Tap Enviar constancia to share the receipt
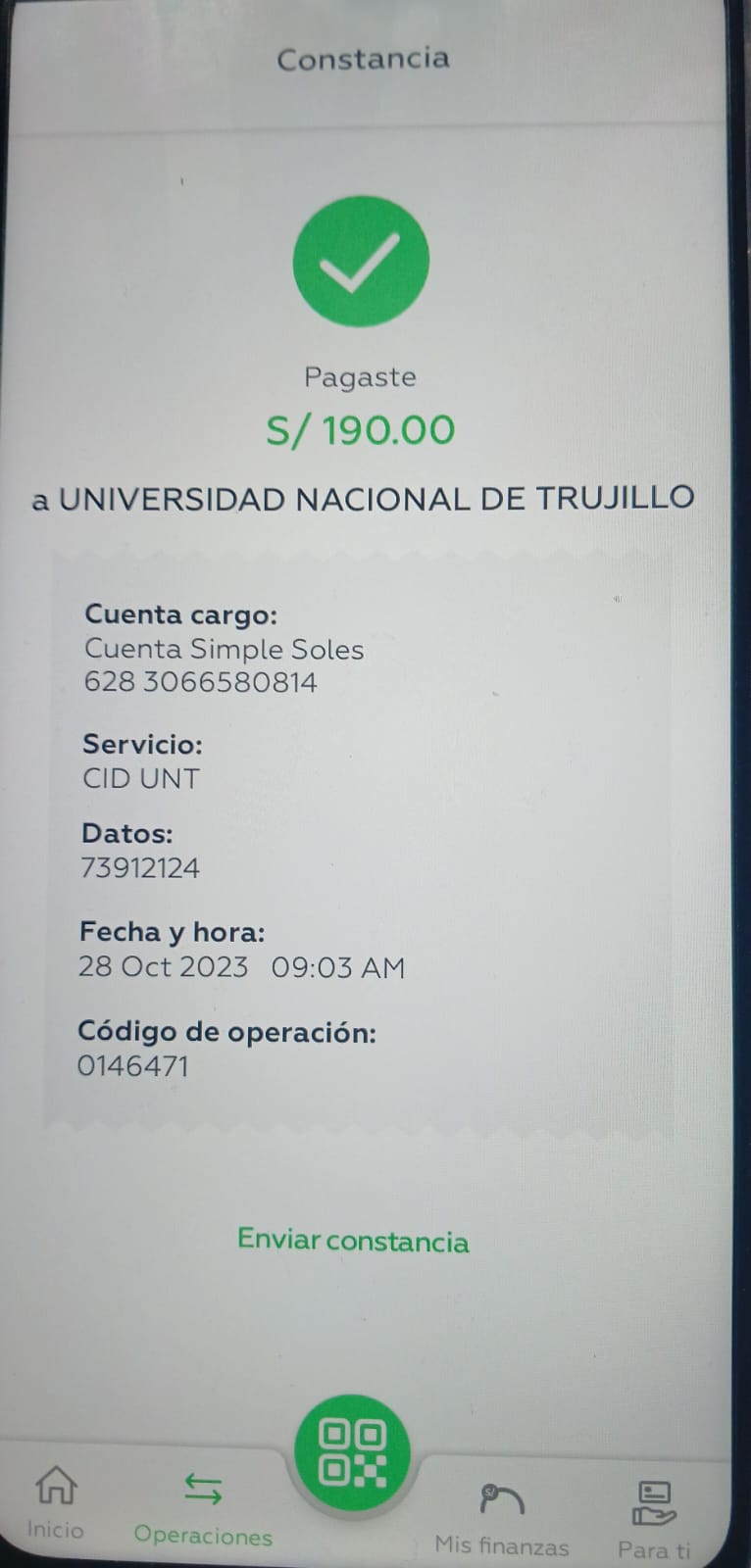 pyautogui.click(x=353, y=1240)
